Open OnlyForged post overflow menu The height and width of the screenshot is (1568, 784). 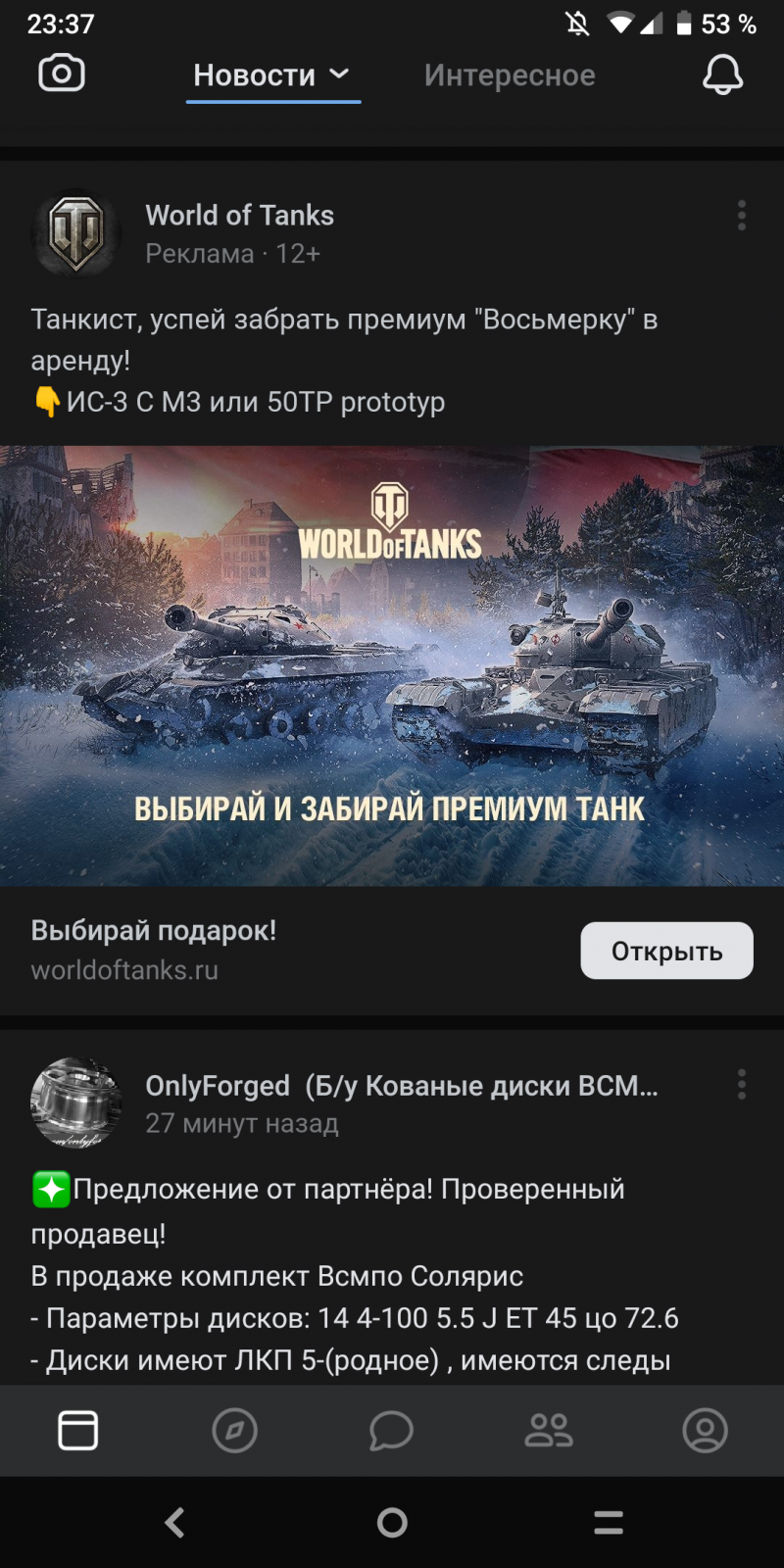741,1084
